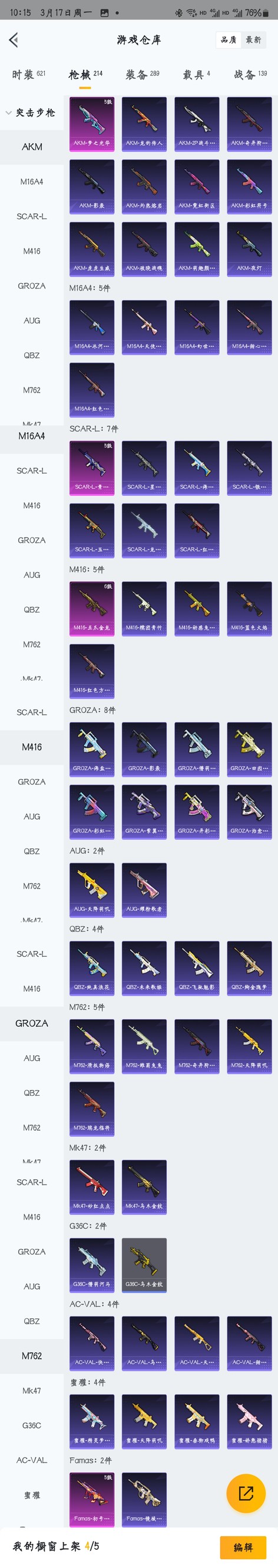Sort warehouse by 品质
The image size is (278, 1568).
pos(229,39)
